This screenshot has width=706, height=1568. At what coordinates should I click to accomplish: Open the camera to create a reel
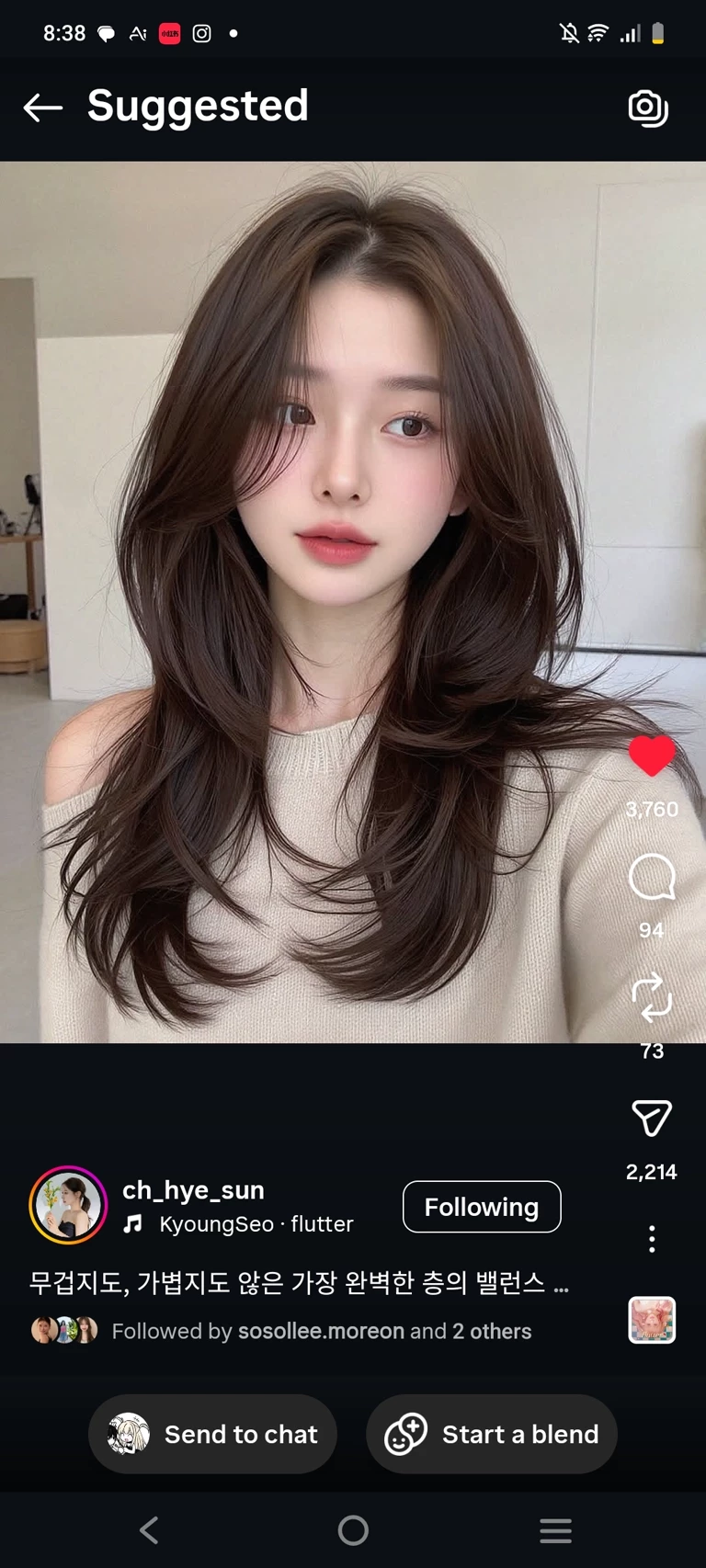[648, 108]
